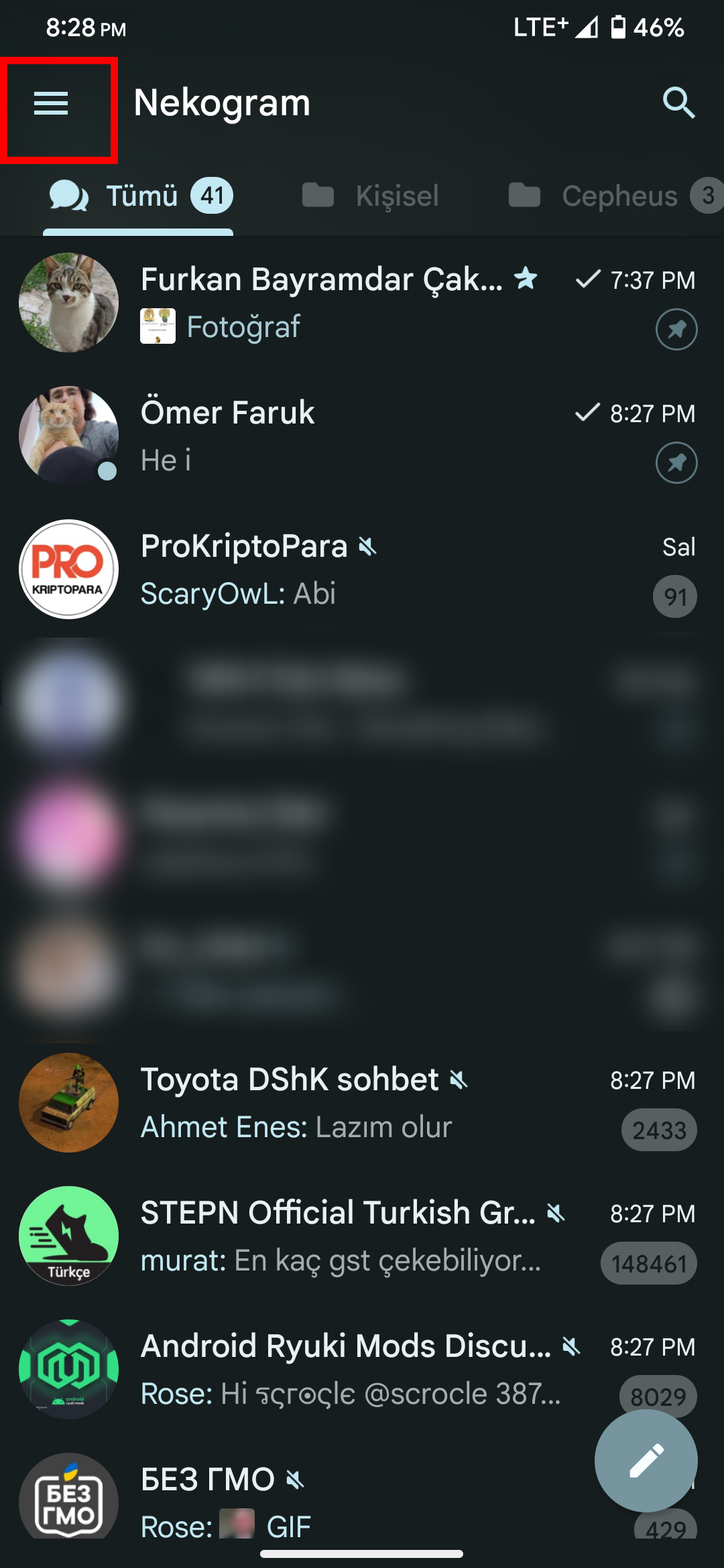
Task: Open the hamburger drawer menu
Action: pos(51,103)
